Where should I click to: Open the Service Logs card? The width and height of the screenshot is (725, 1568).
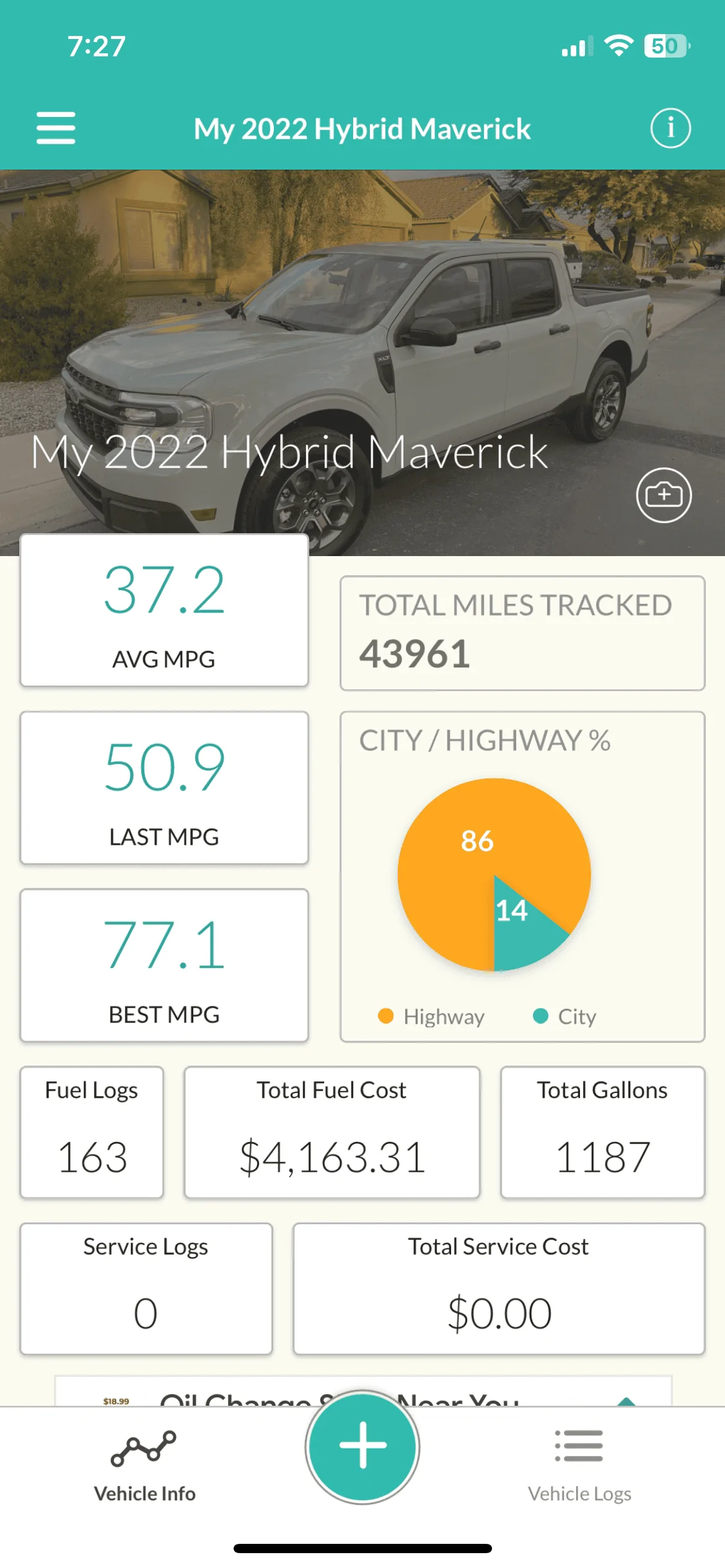[x=146, y=1287]
